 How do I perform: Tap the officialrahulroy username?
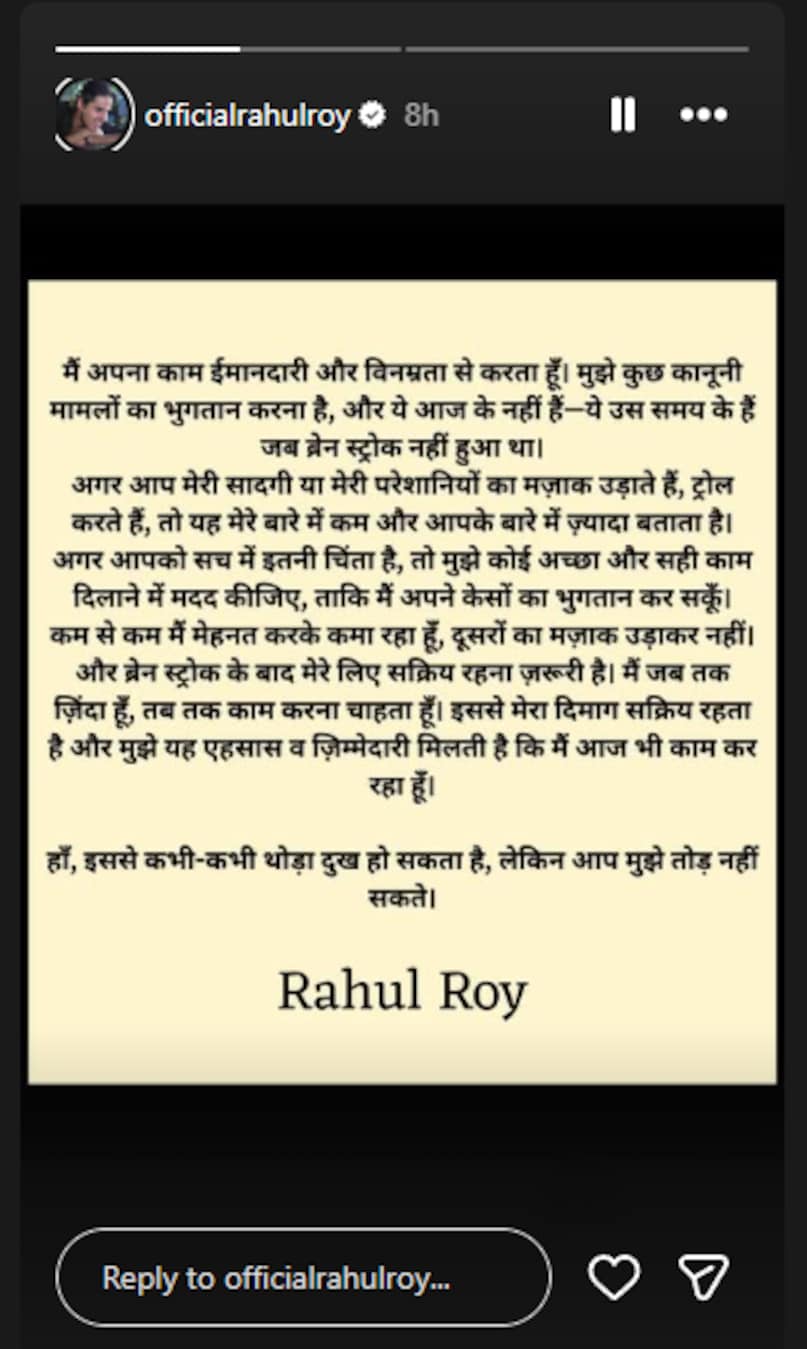247,116
